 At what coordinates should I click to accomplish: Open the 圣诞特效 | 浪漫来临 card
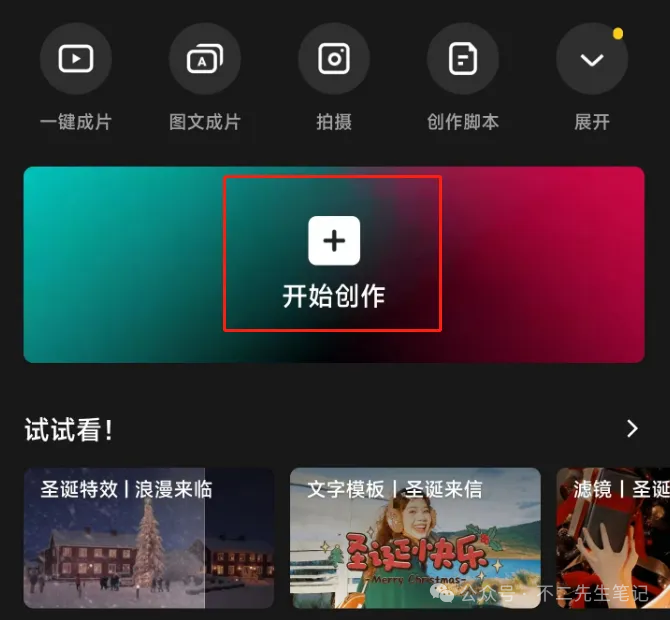tap(149, 538)
